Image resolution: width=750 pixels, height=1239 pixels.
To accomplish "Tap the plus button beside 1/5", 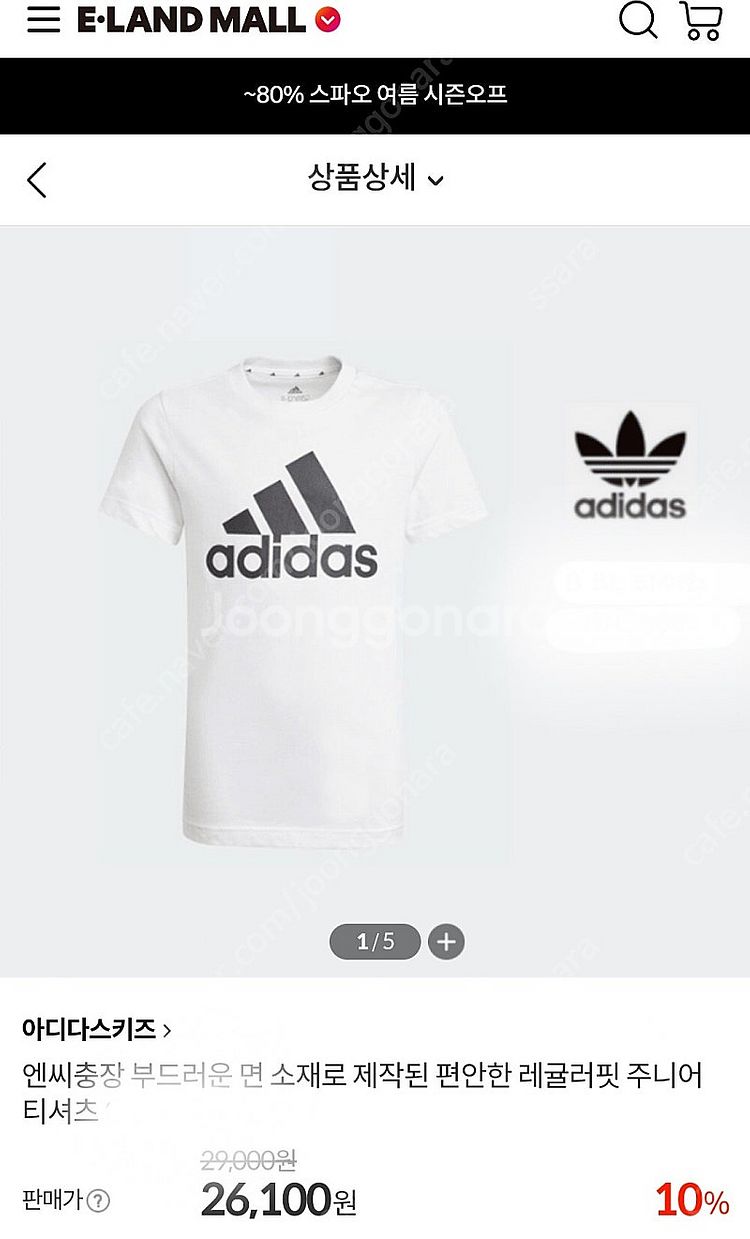I will [446, 941].
